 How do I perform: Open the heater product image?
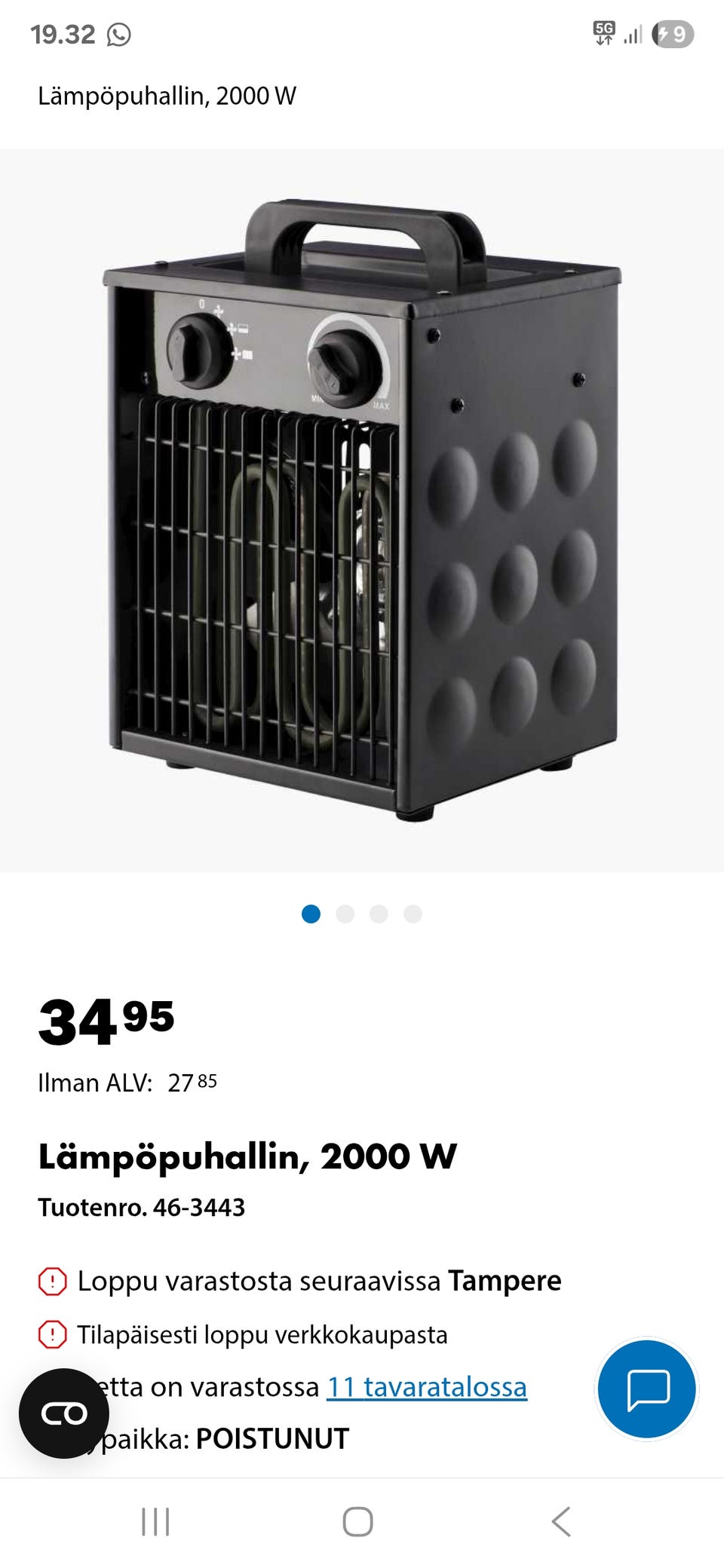coord(362,510)
